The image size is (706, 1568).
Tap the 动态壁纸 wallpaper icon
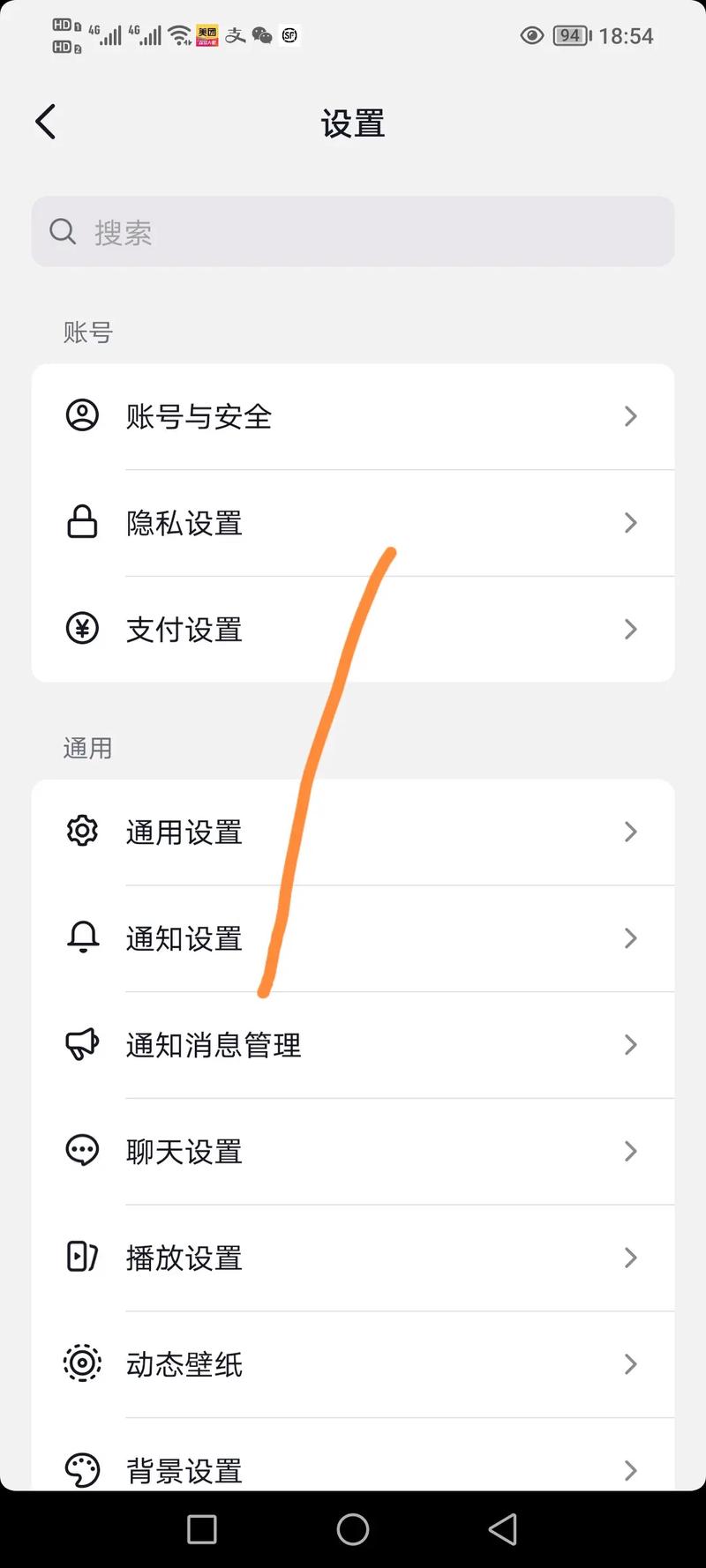[x=82, y=1363]
